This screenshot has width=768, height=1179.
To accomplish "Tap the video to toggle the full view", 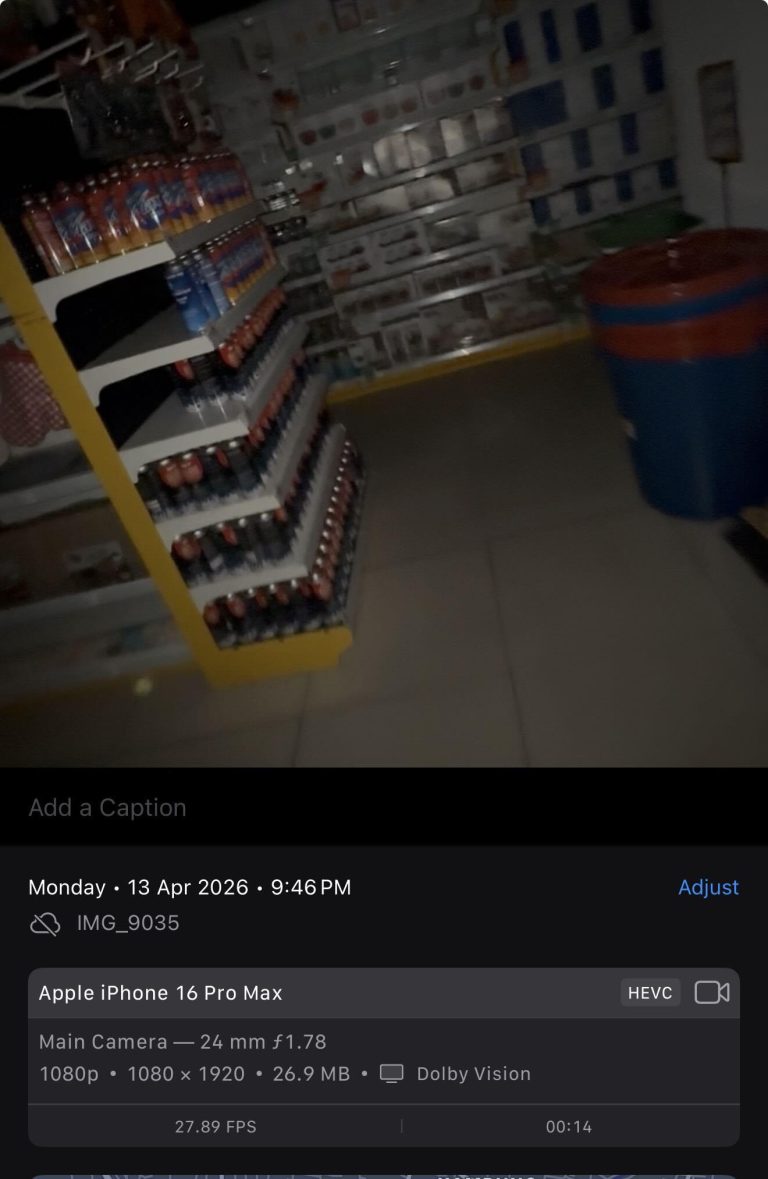I will click(384, 383).
